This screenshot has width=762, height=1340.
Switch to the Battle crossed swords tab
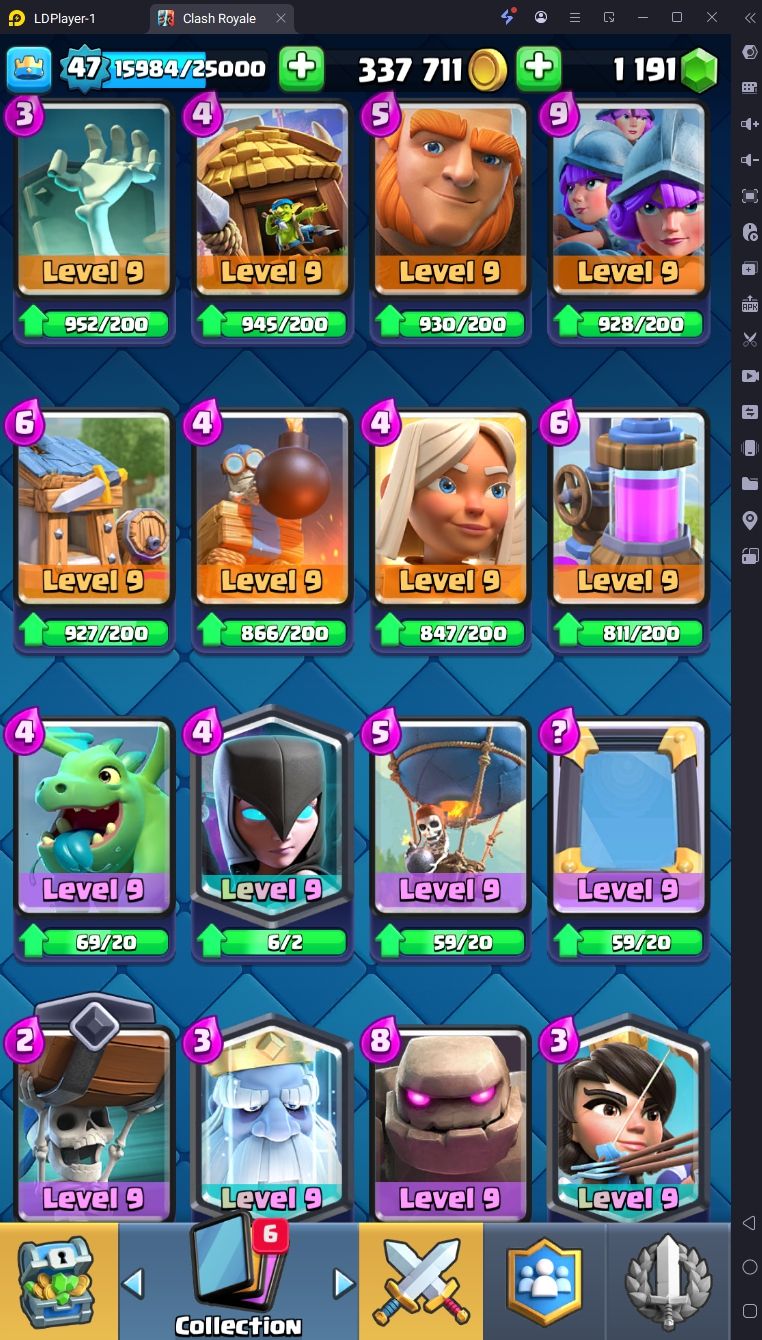(420, 1281)
